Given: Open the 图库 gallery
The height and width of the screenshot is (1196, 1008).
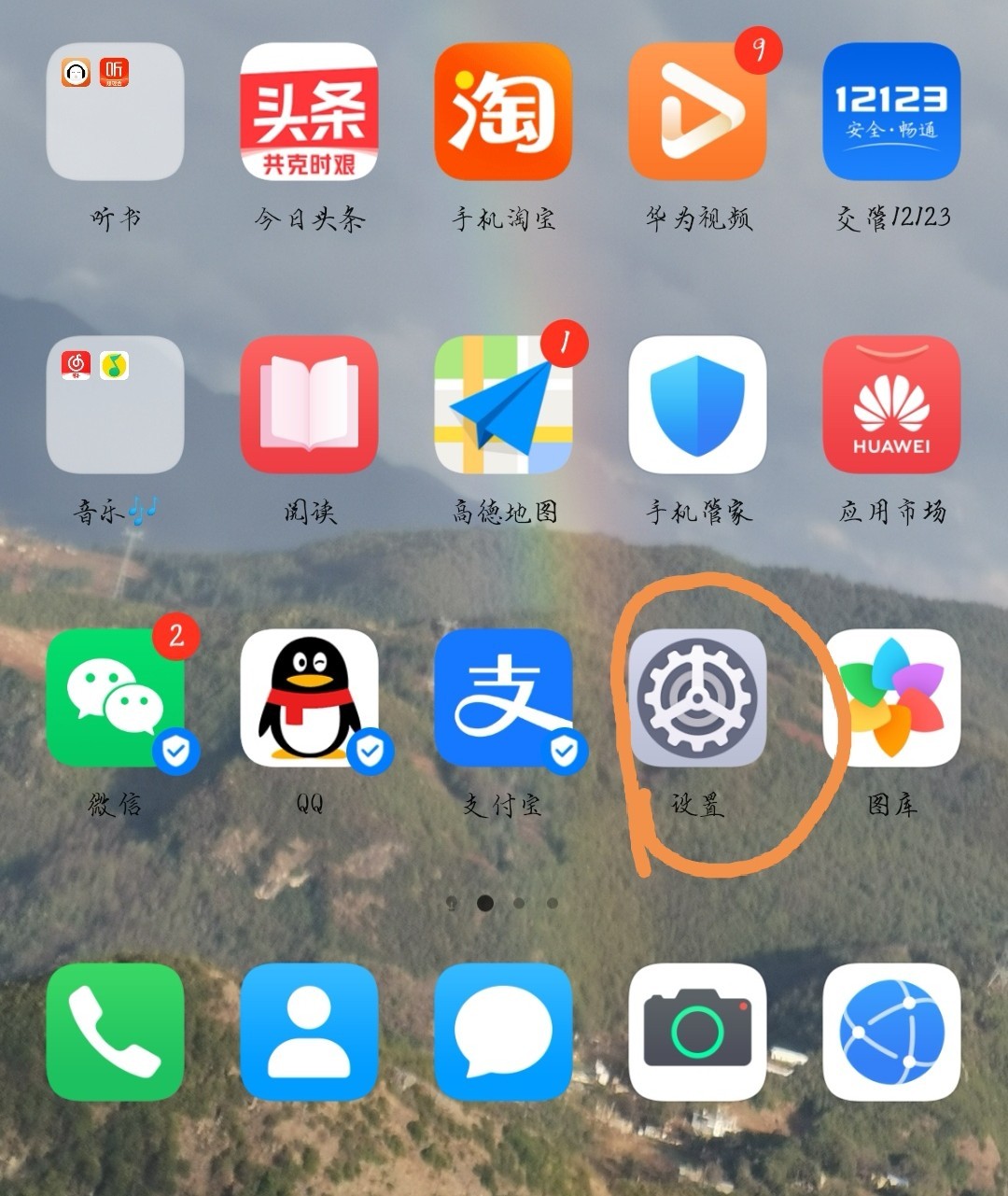Looking at the screenshot, I should (x=891, y=697).
